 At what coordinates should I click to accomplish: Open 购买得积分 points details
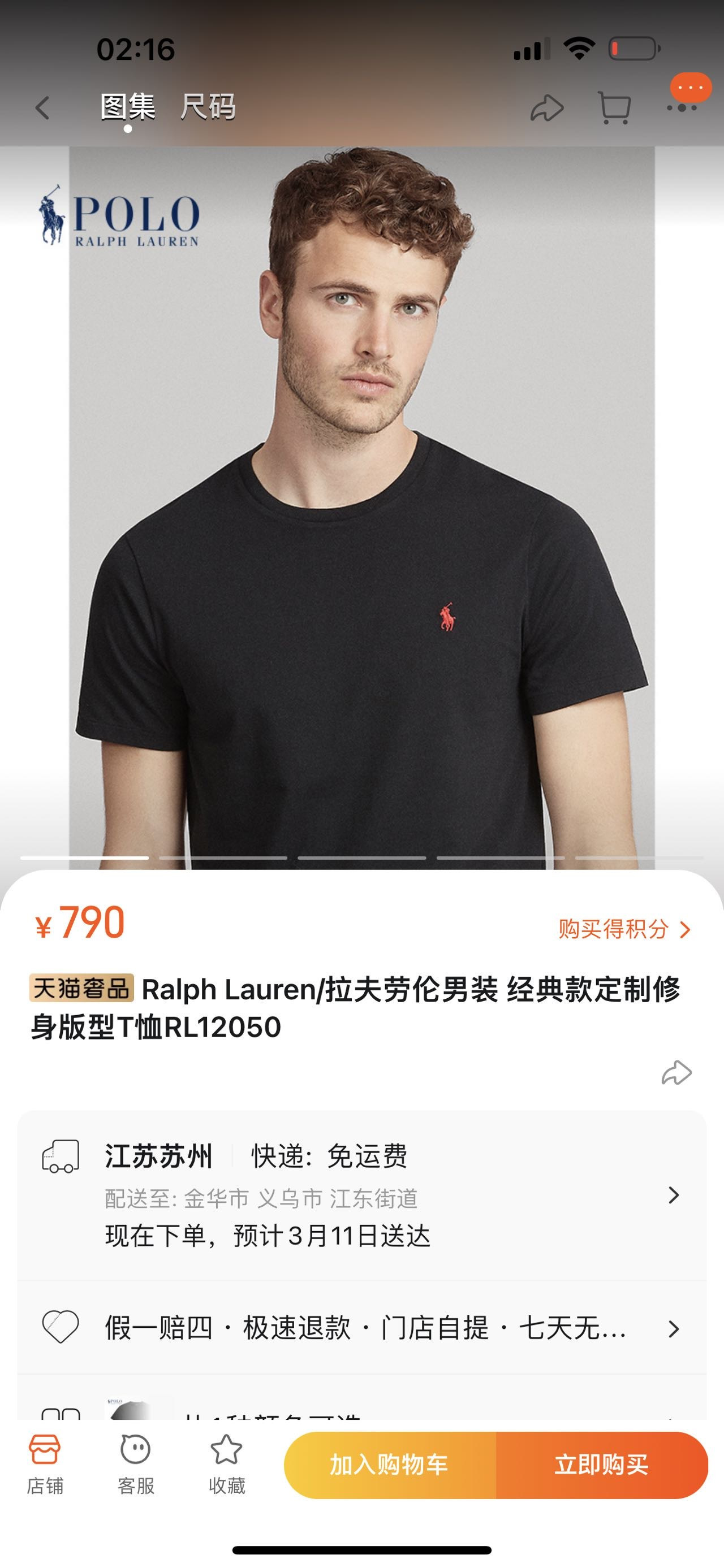point(624,929)
